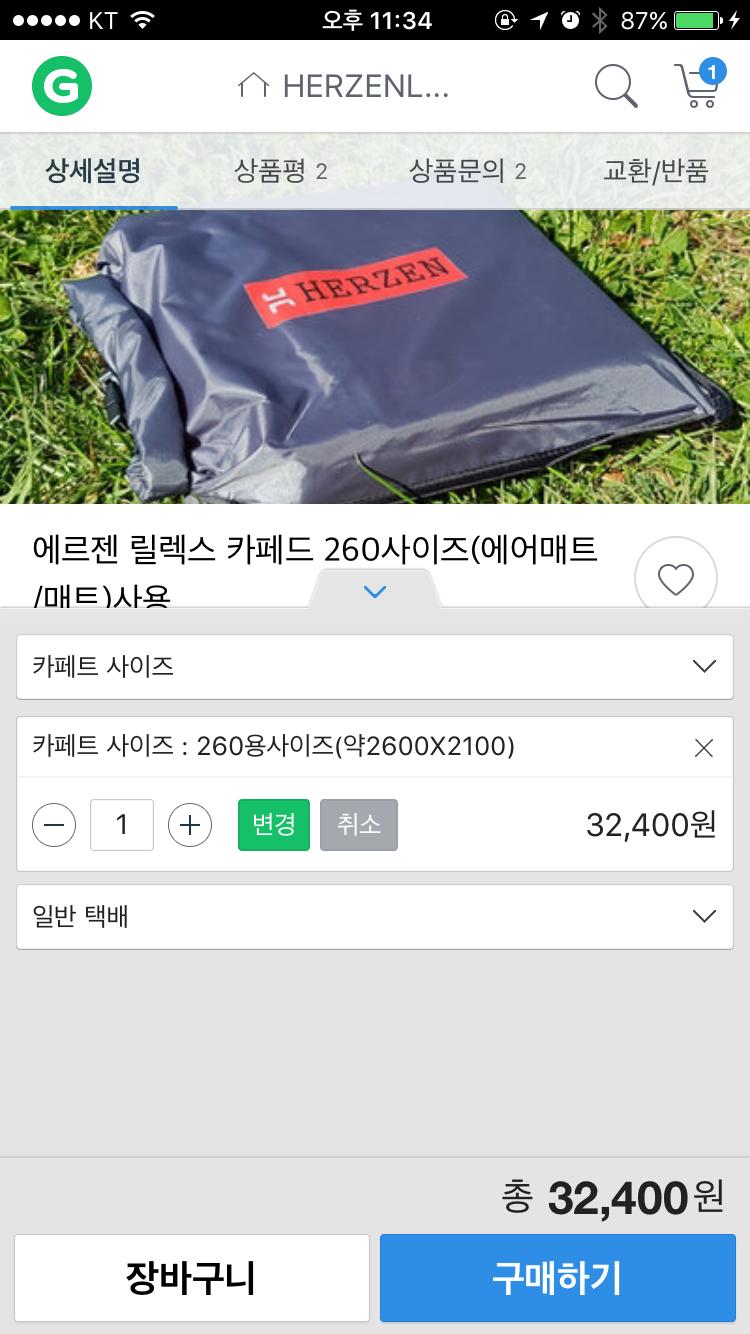Expand the 카페트 사이즈 dropdown

coord(375,667)
